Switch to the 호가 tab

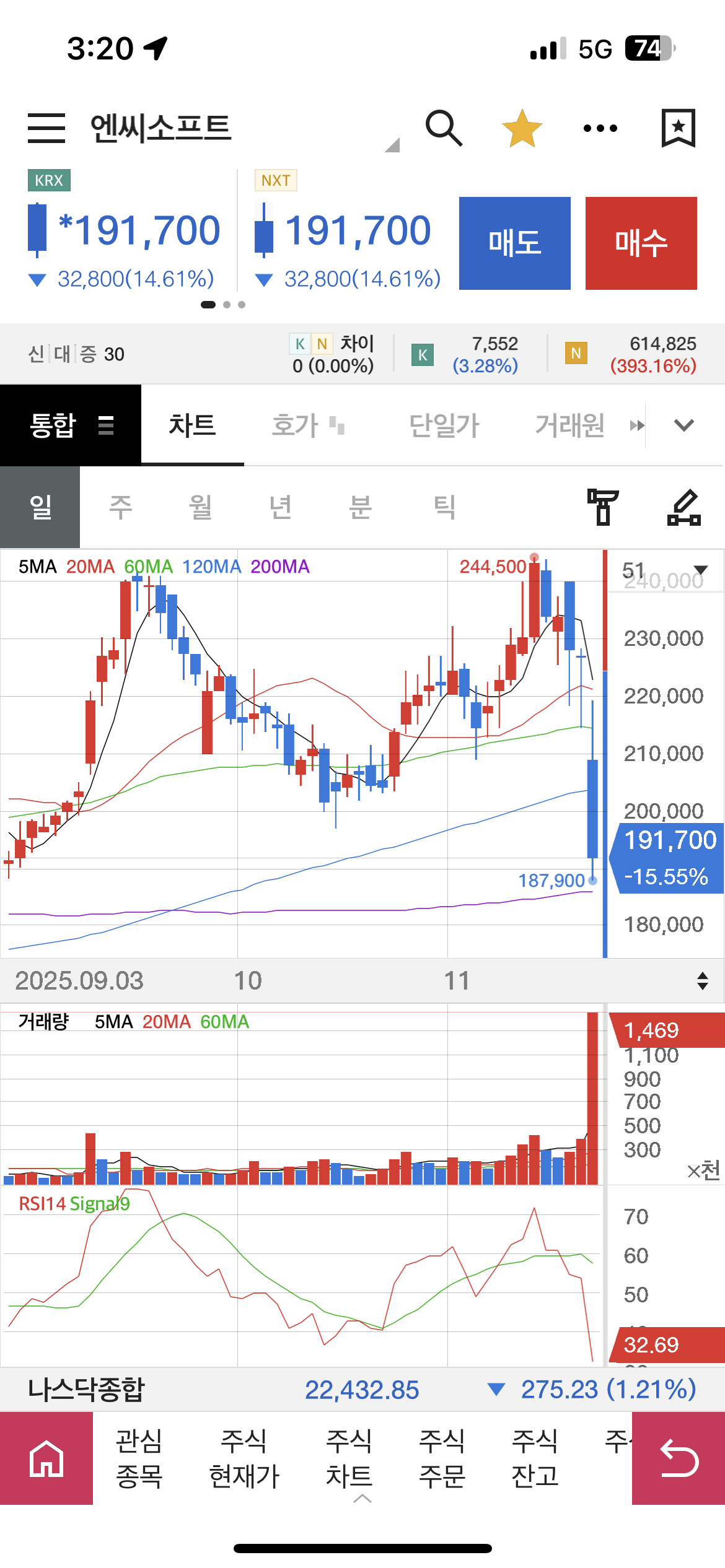point(307,425)
